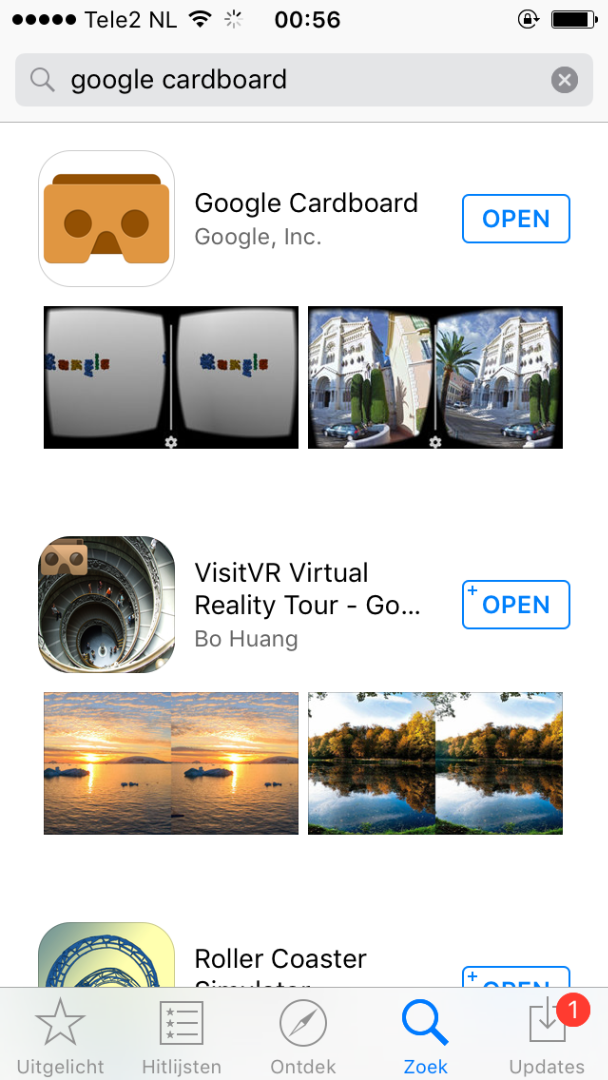The width and height of the screenshot is (608, 1080).
Task: Switch to the Uitgelicht tab
Action: point(60,1038)
